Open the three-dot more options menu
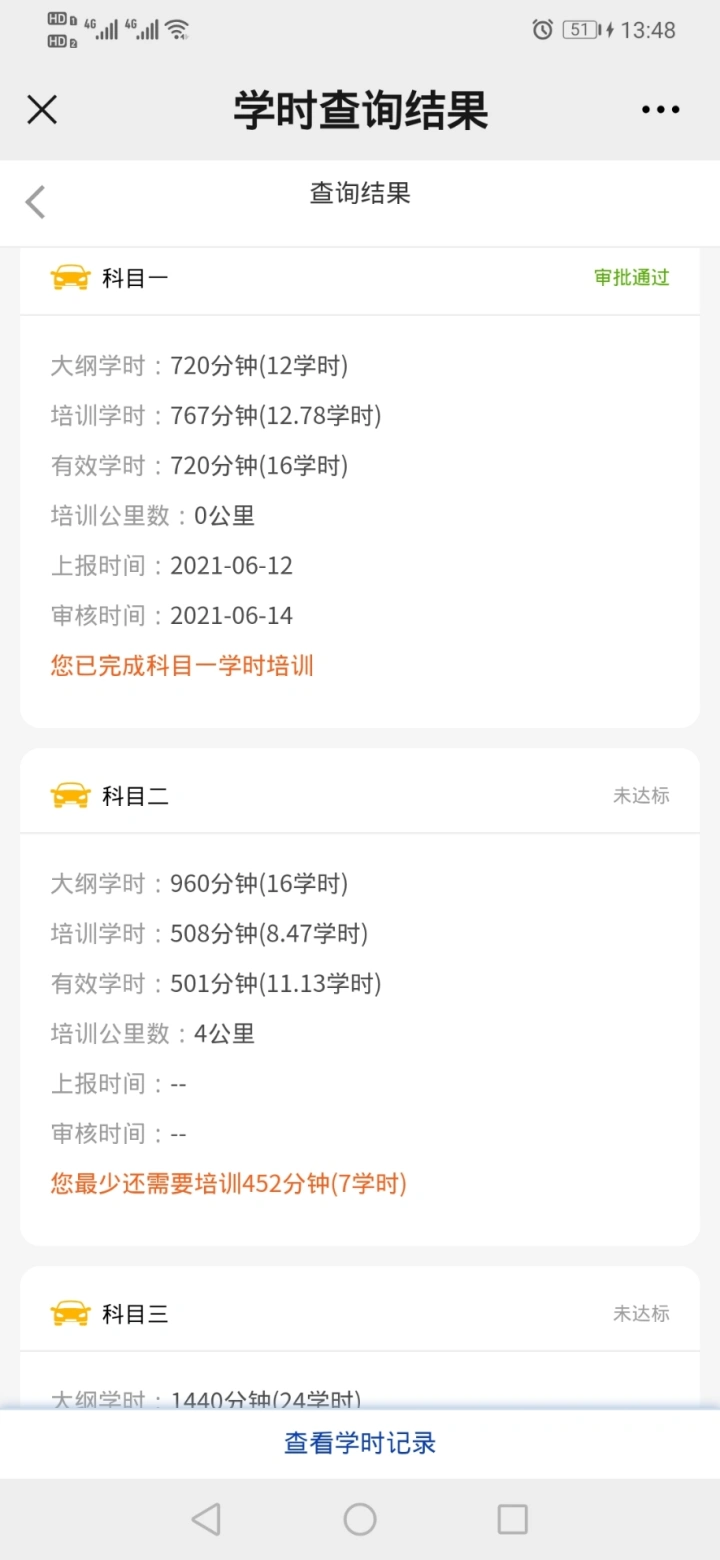 660,110
